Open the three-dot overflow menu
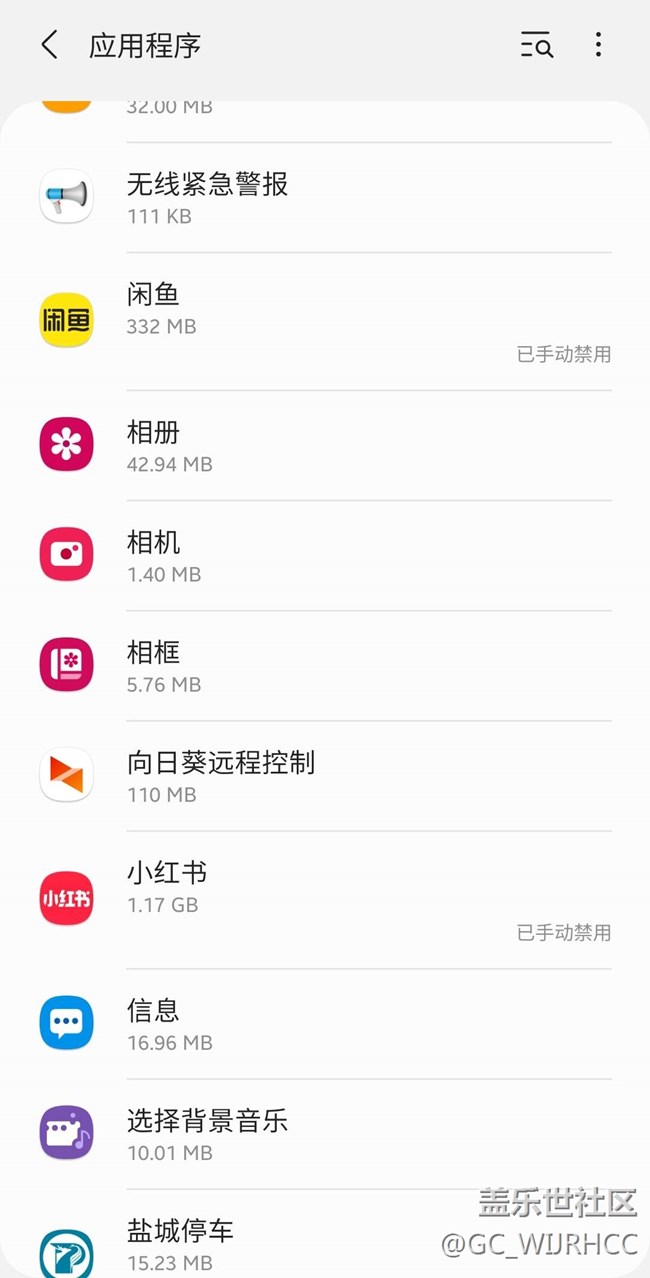The image size is (650, 1278). click(598, 45)
